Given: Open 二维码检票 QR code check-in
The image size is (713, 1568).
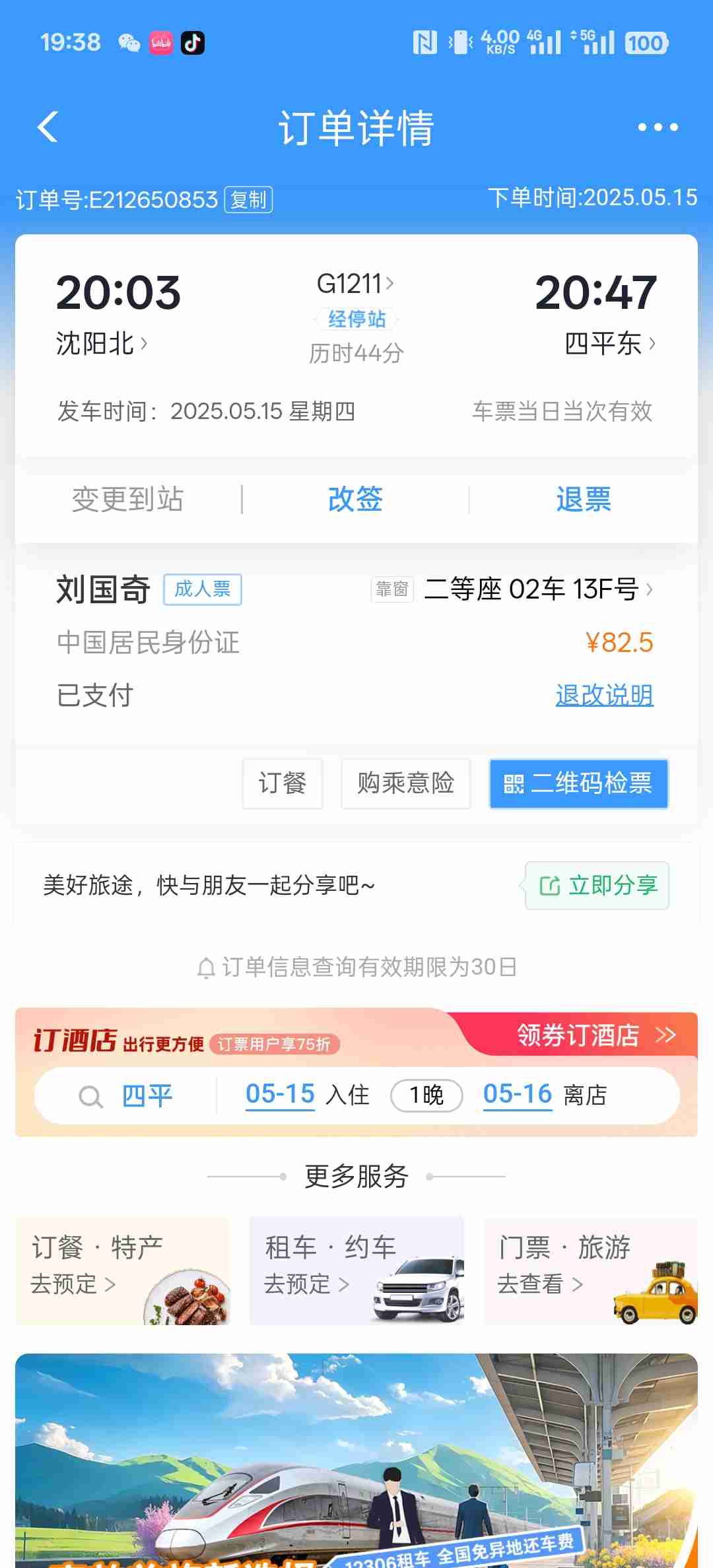Looking at the screenshot, I should [578, 783].
